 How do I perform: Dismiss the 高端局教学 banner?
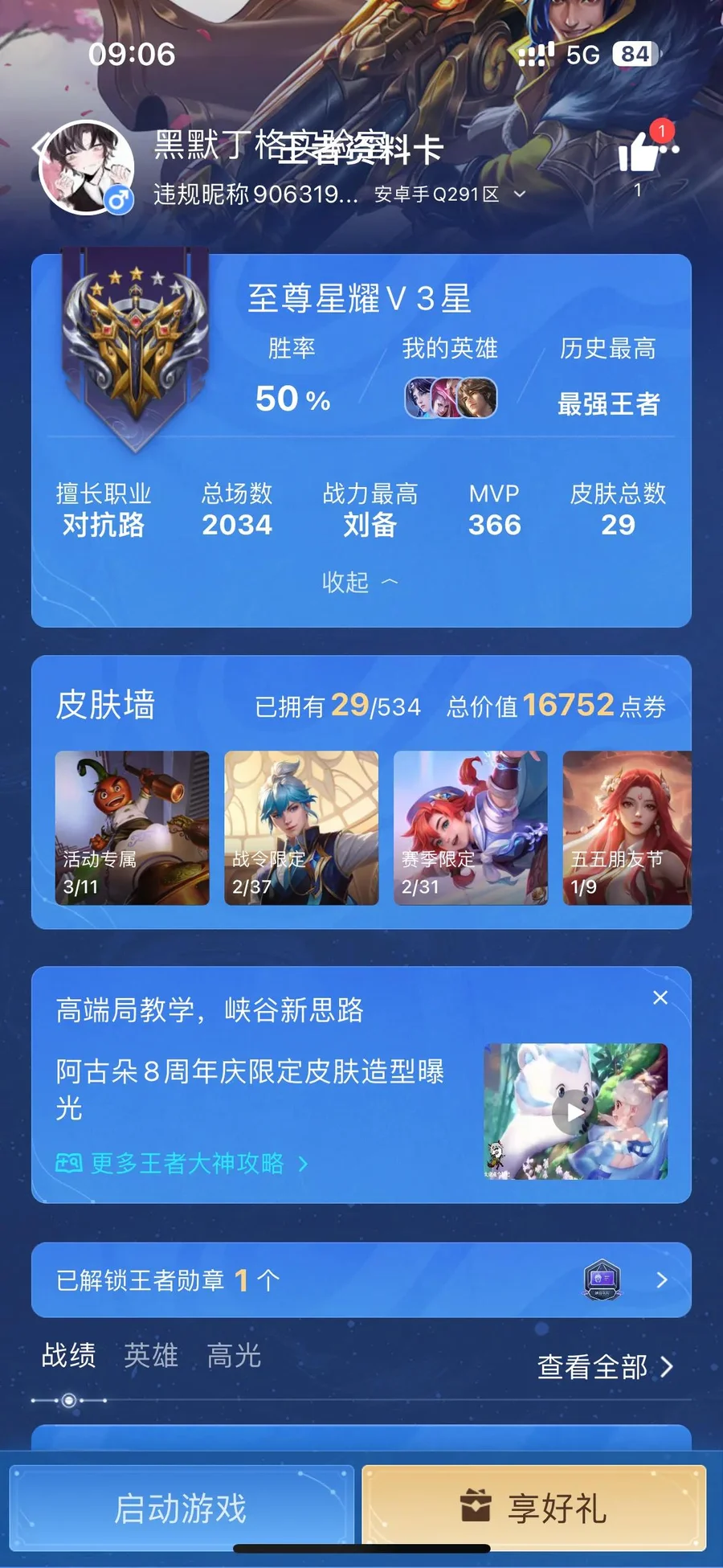660,997
